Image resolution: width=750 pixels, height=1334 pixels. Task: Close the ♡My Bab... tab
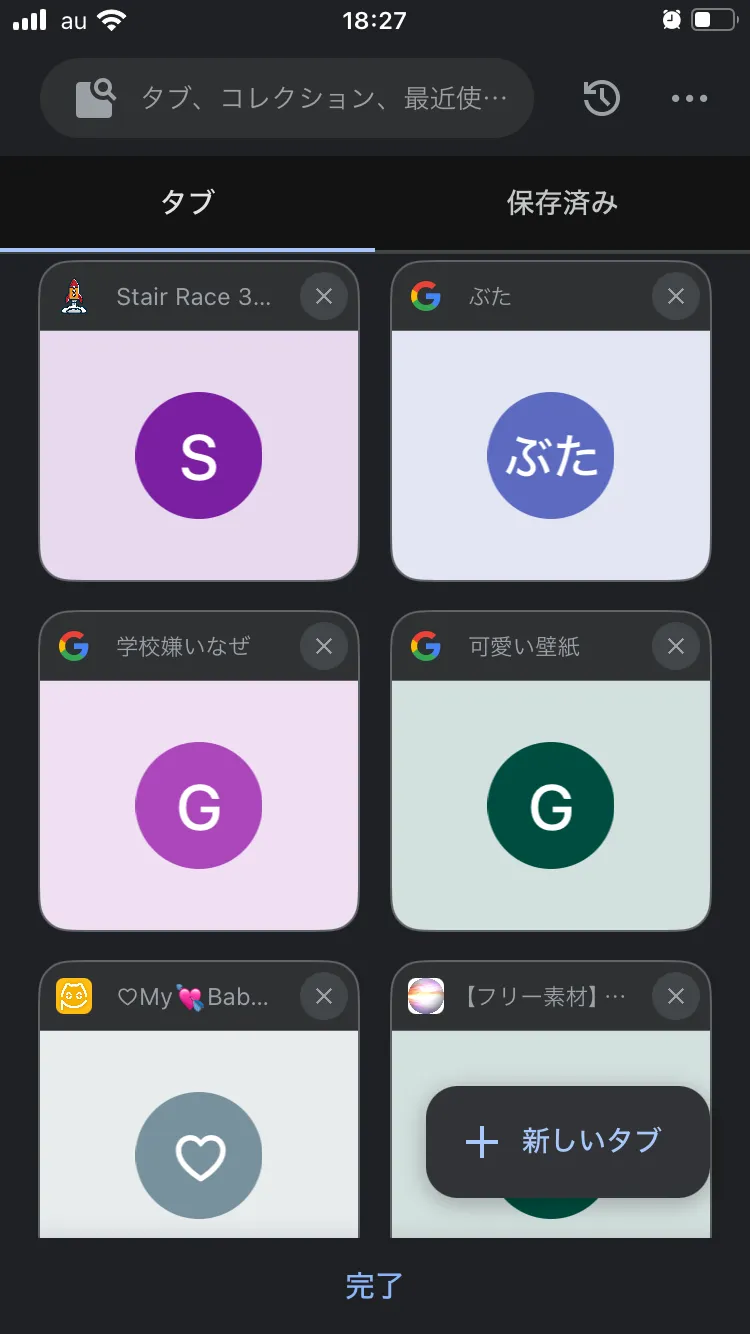(x=323, y=996)
